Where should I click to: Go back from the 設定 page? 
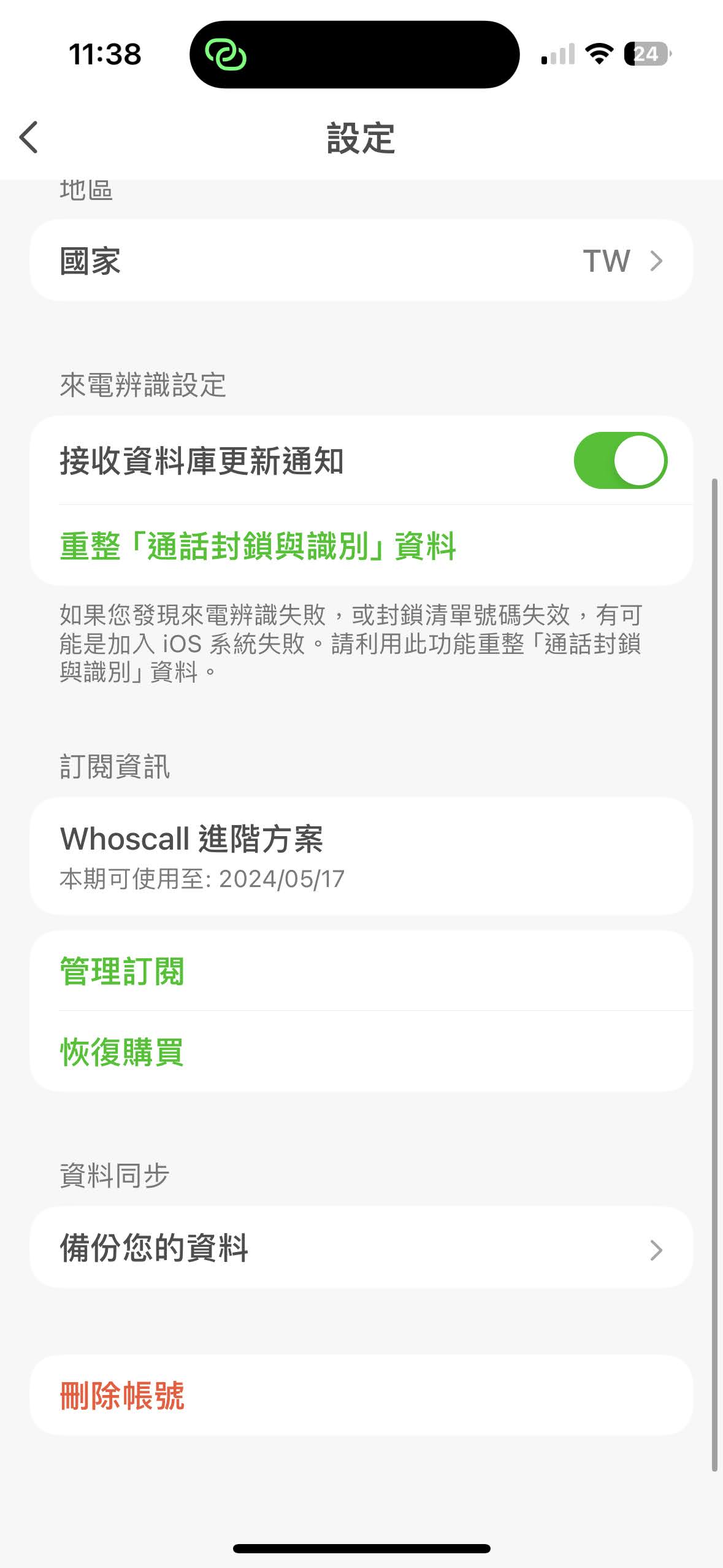click(x=29, y=137)
